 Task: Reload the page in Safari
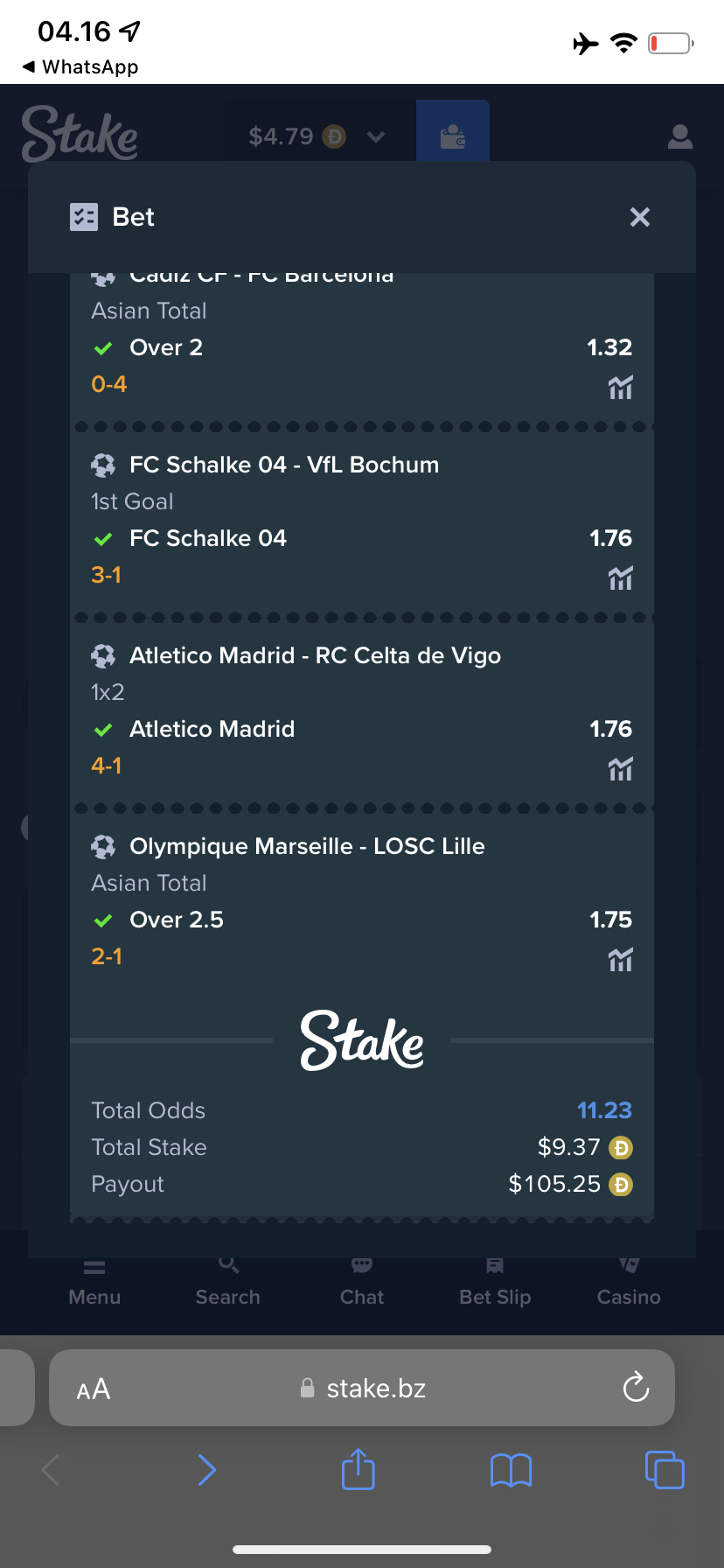tap(636, 1387)
